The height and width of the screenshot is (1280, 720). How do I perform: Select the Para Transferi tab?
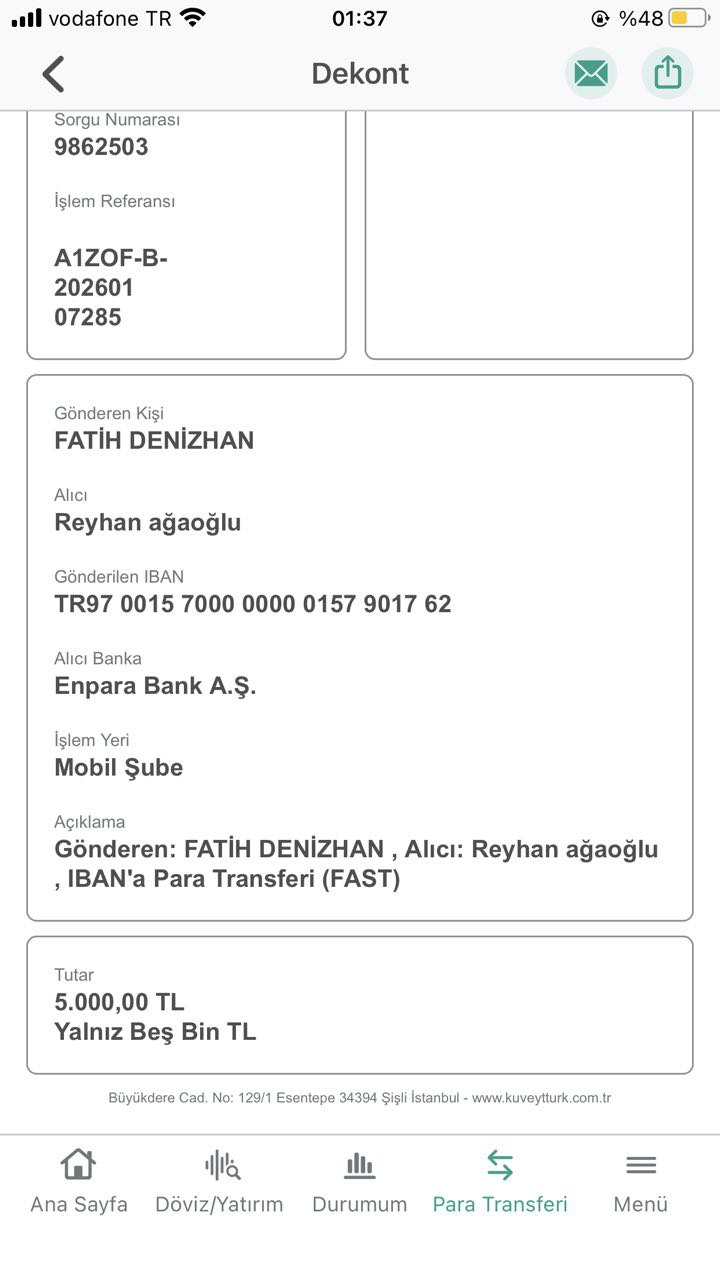[500, 1182]
